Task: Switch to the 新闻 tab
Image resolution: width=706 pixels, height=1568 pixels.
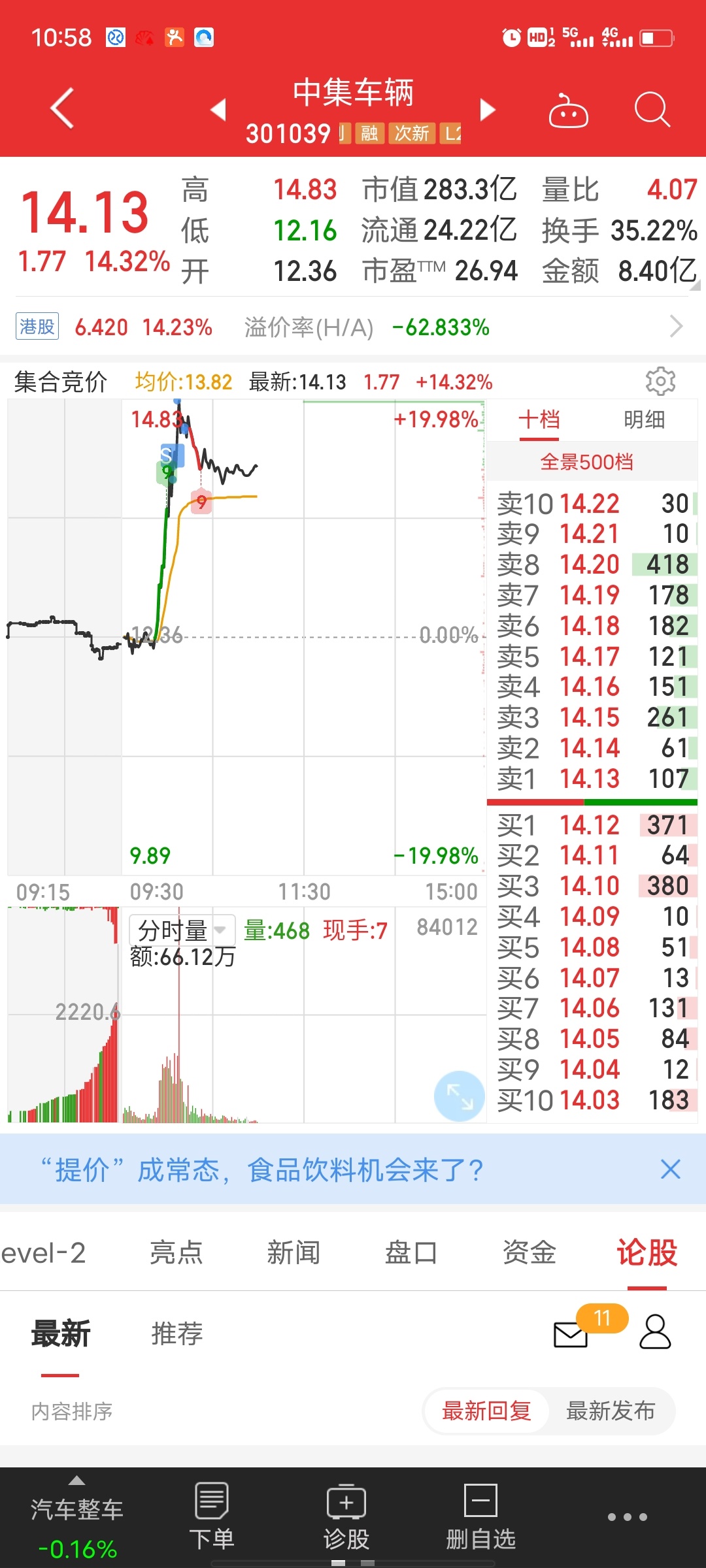Action: click(x=294, y=1252)
